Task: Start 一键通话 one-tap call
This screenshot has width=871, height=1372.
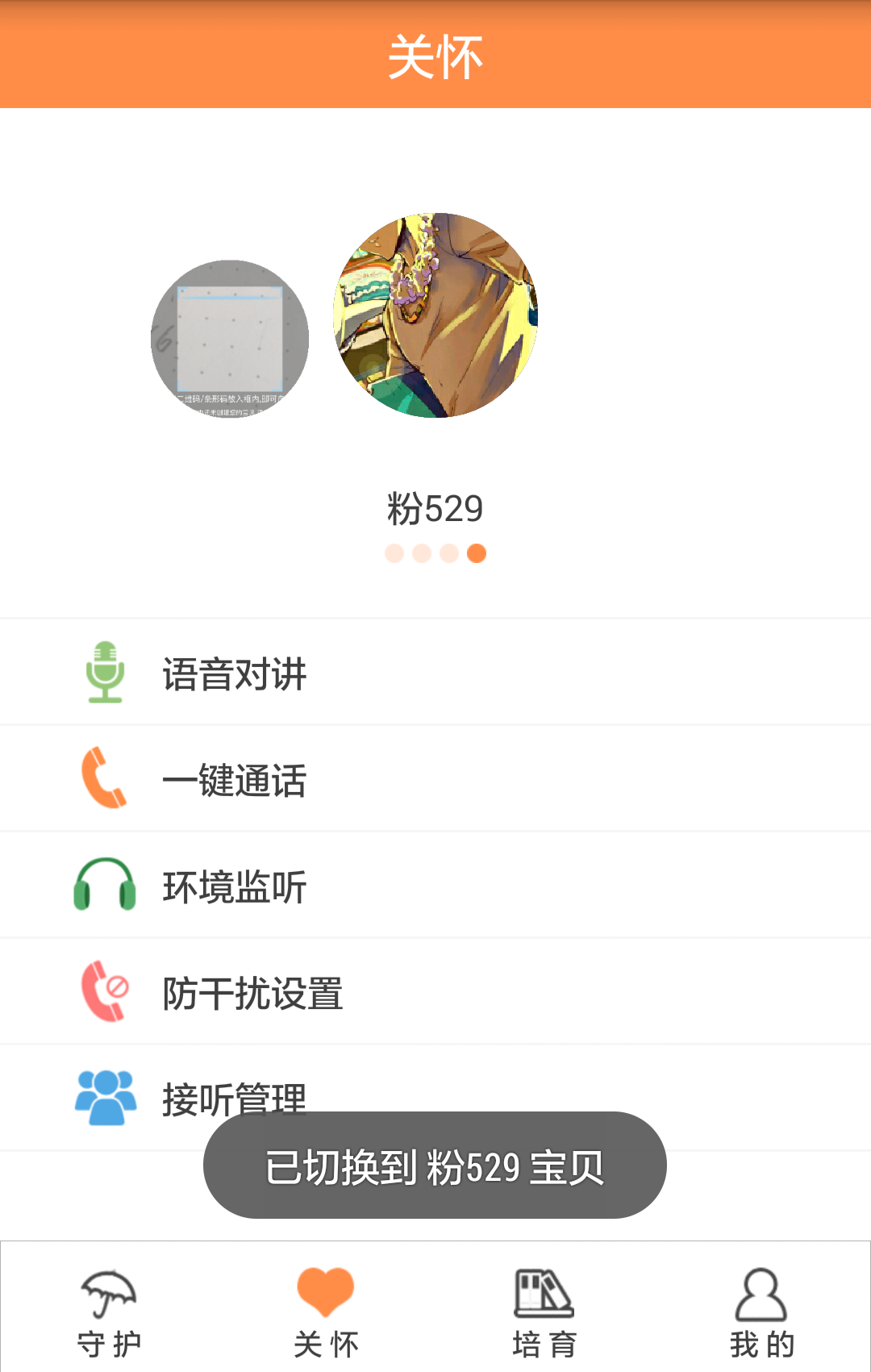Action: (234, 780)
